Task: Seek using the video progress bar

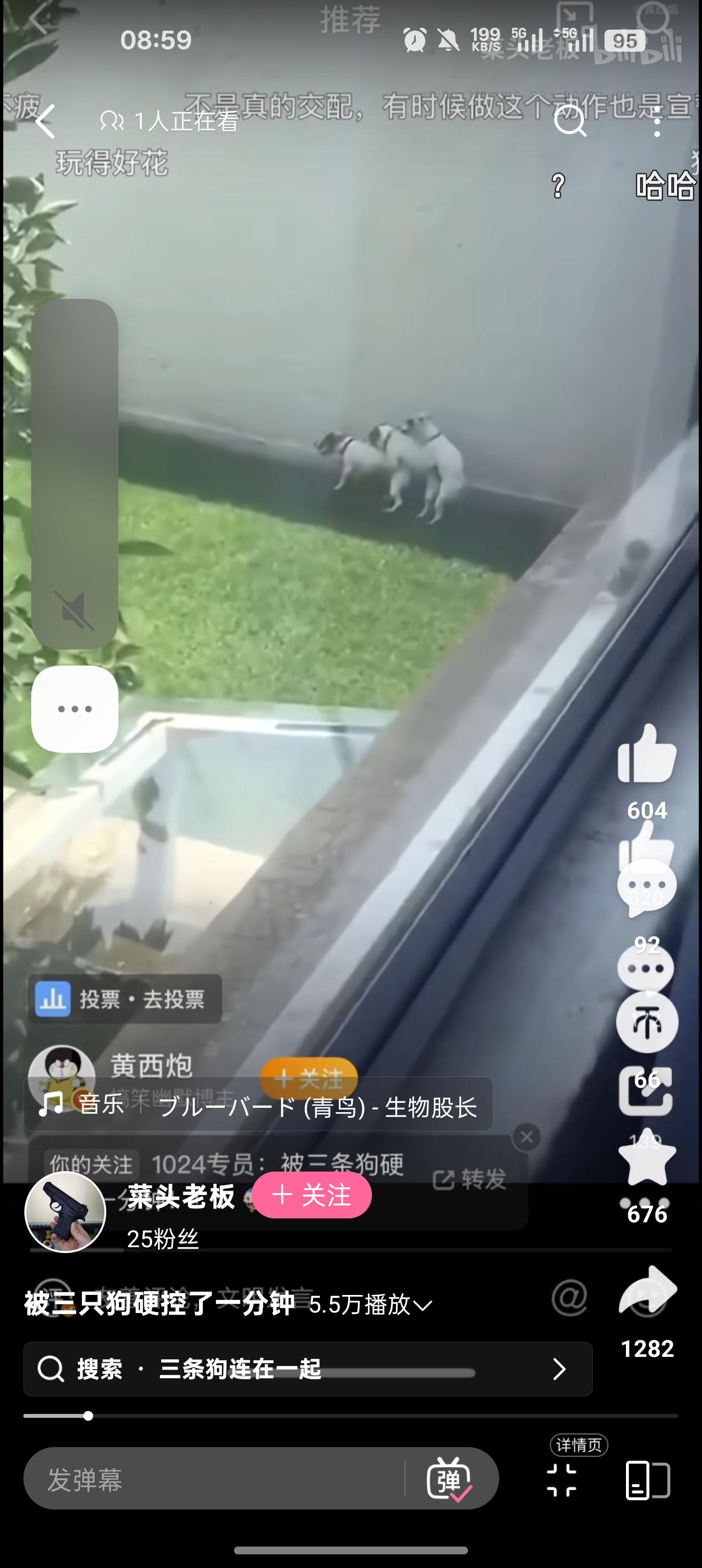Action: click(351, 1416)
